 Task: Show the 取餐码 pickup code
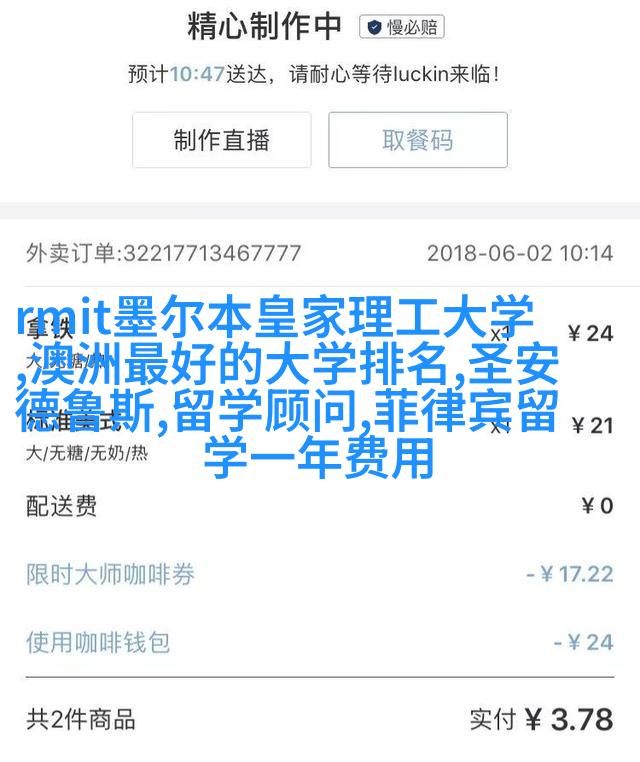(x=418, y=140)
